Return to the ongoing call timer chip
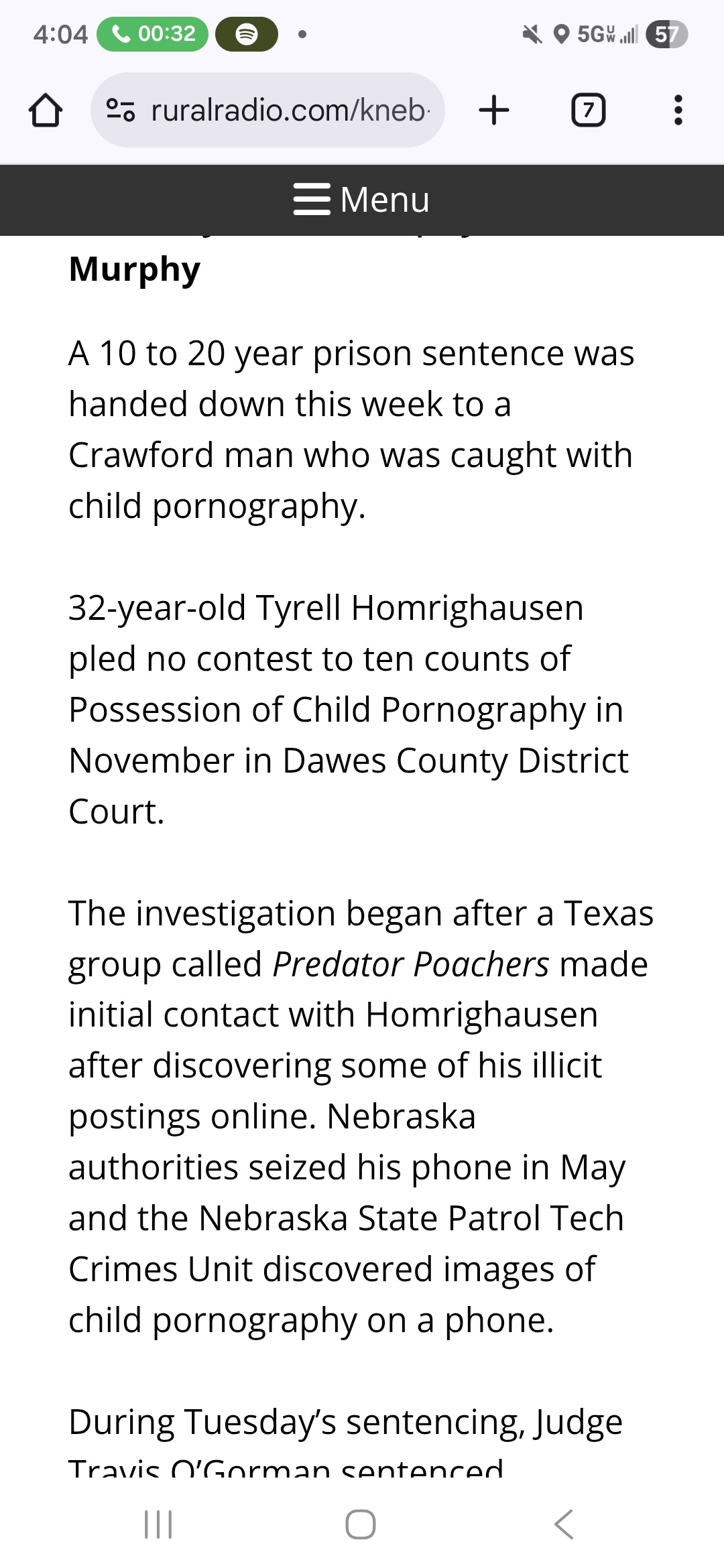 [153, 34]
